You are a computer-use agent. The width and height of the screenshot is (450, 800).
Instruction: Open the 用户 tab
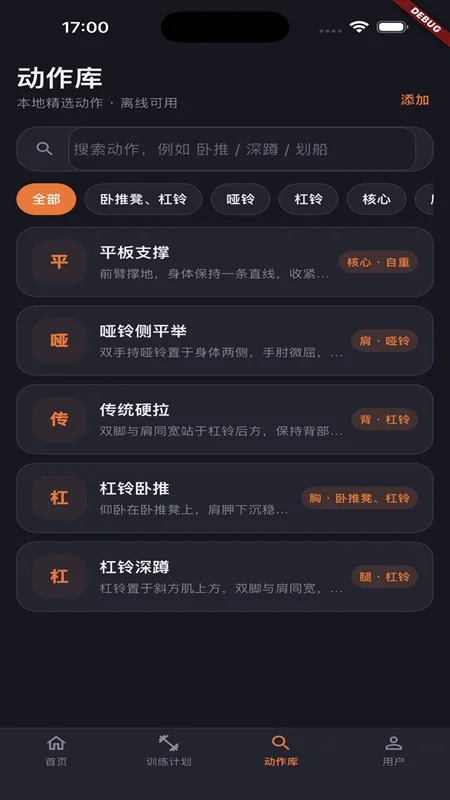(393, 751)
